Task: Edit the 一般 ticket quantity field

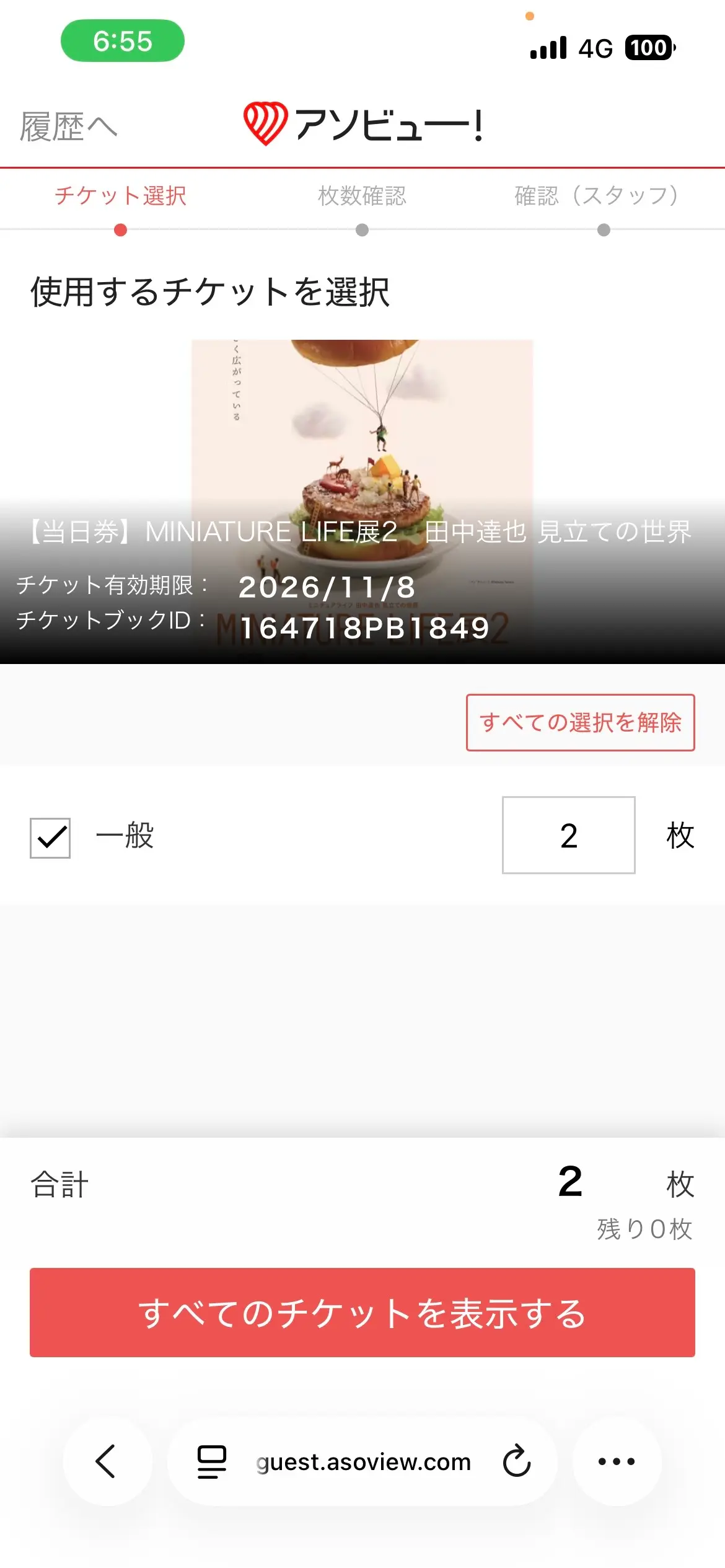Action: [x=568, y=835]
